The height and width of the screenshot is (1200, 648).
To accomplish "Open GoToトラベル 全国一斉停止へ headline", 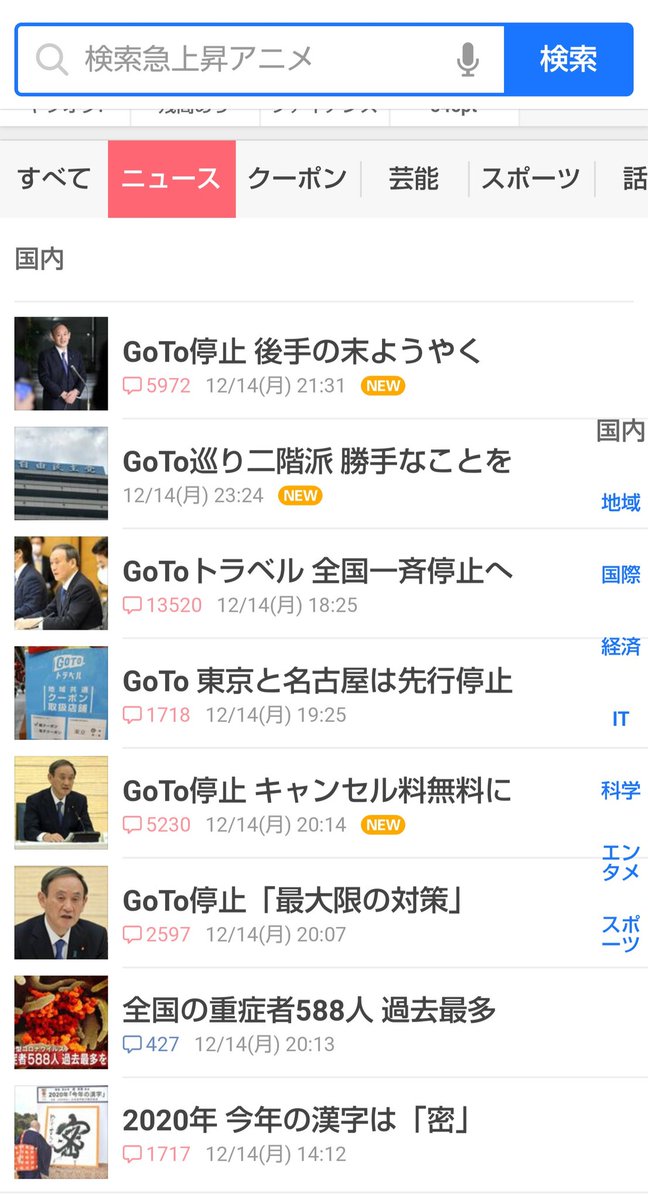I will coord(317,571).
